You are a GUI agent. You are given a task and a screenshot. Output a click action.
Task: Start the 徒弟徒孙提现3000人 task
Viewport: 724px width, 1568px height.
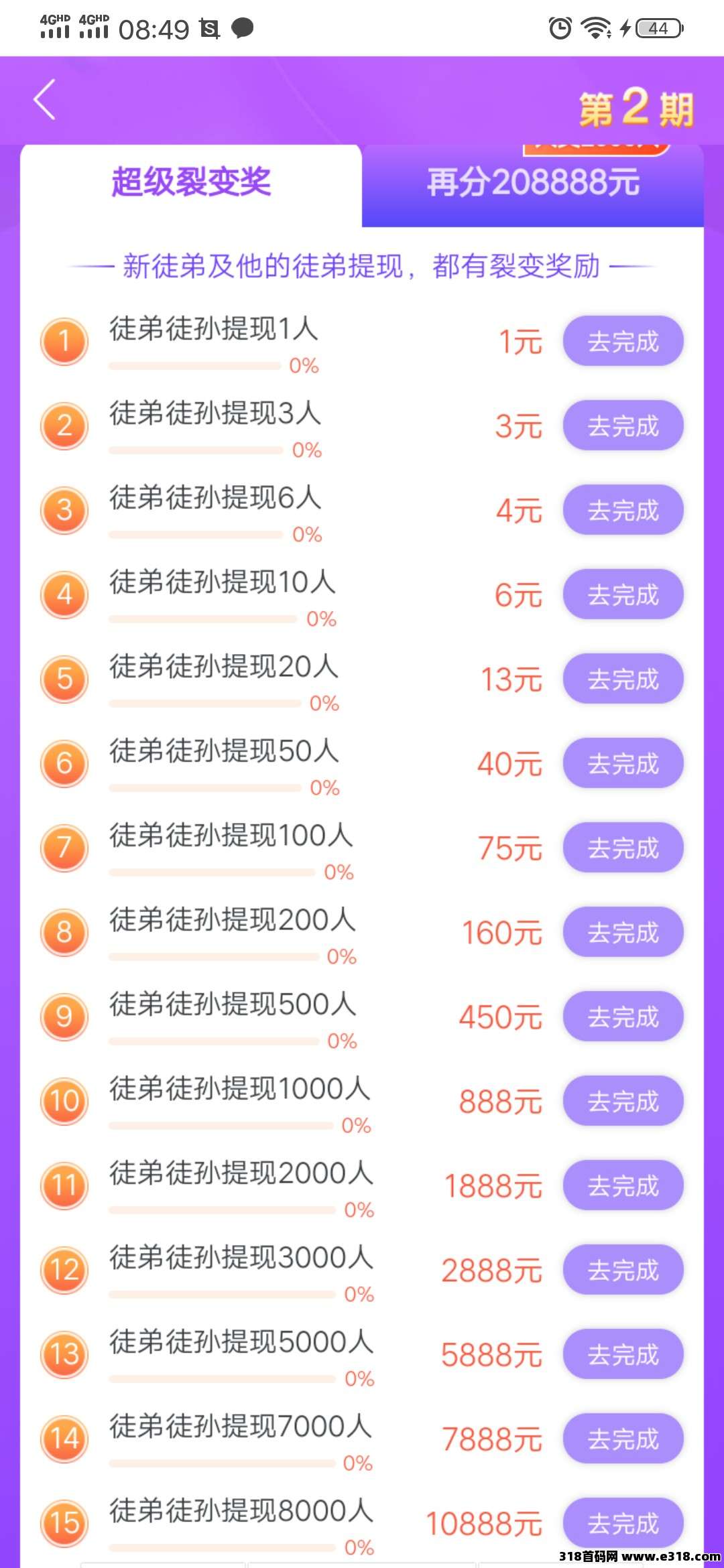click(623, 1270)
